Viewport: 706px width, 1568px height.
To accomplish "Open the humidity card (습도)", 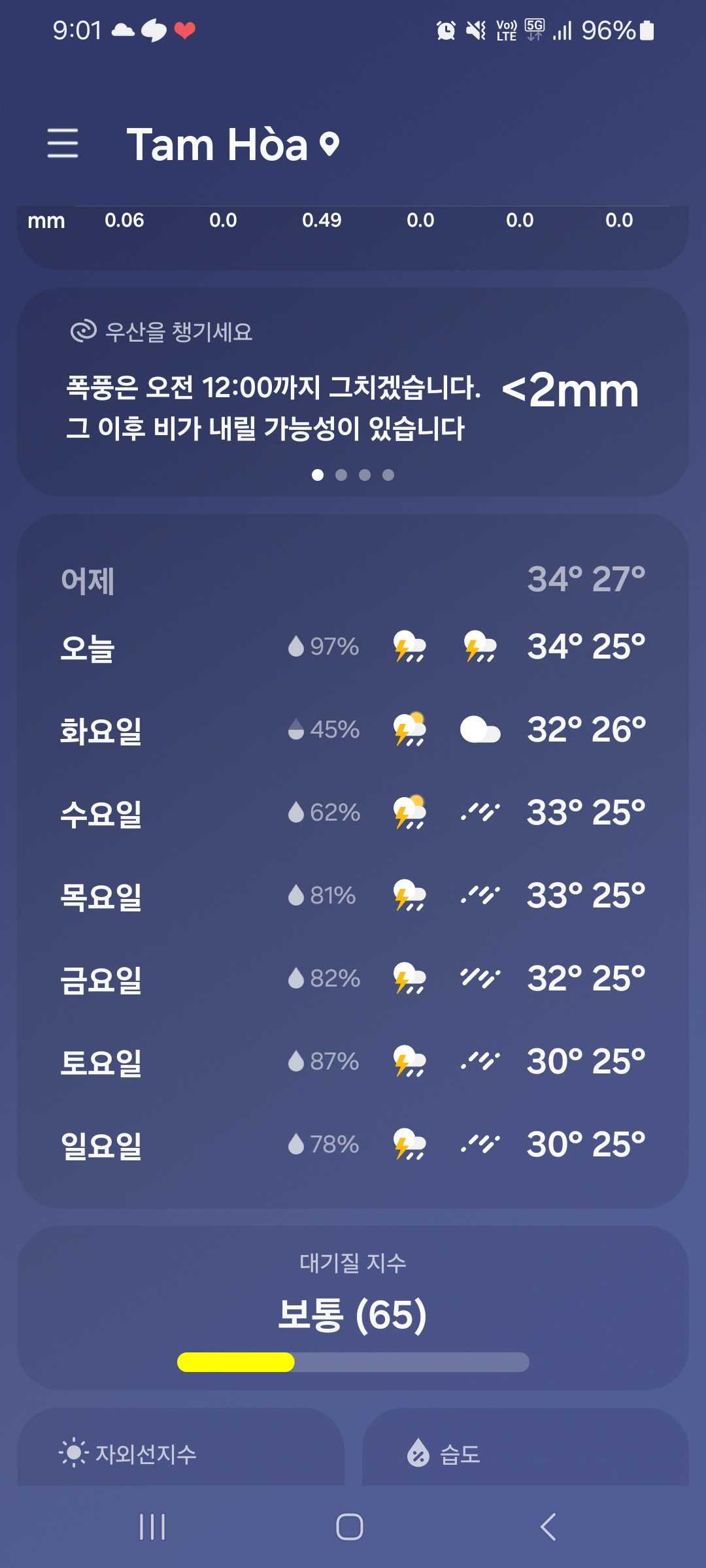I will tap(526, 1447).
